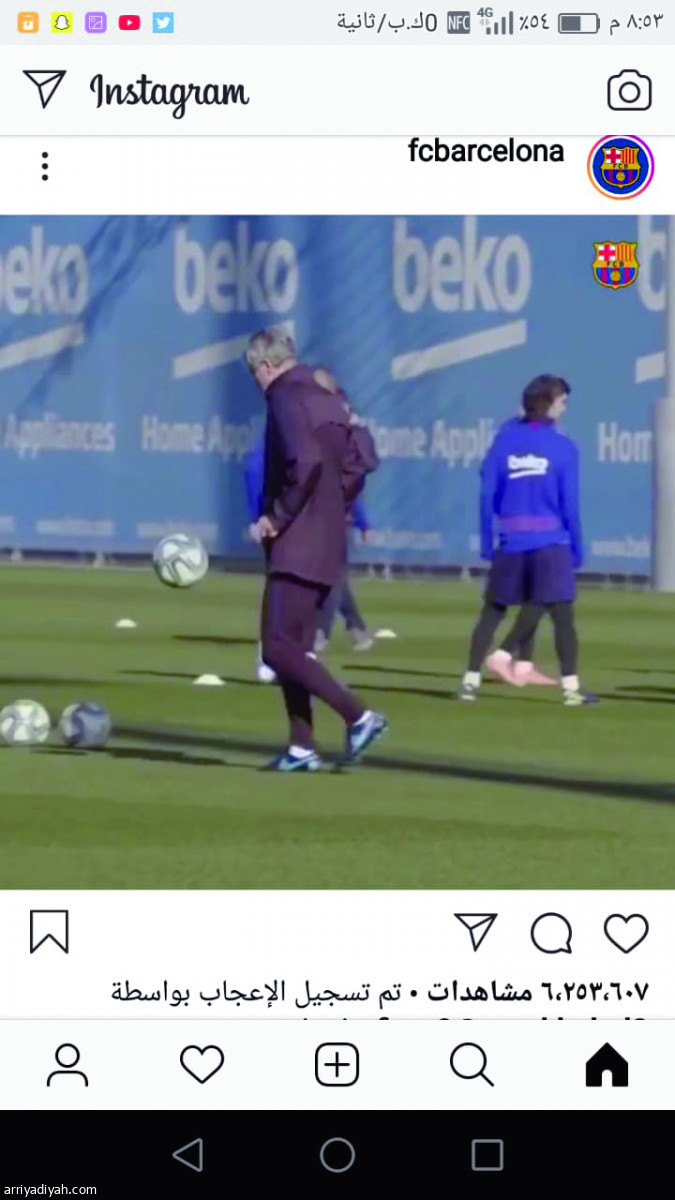The height and width of the screenshot is (1200, 675).
Task: Open the post's three-dot options menu
Action: 45,166
